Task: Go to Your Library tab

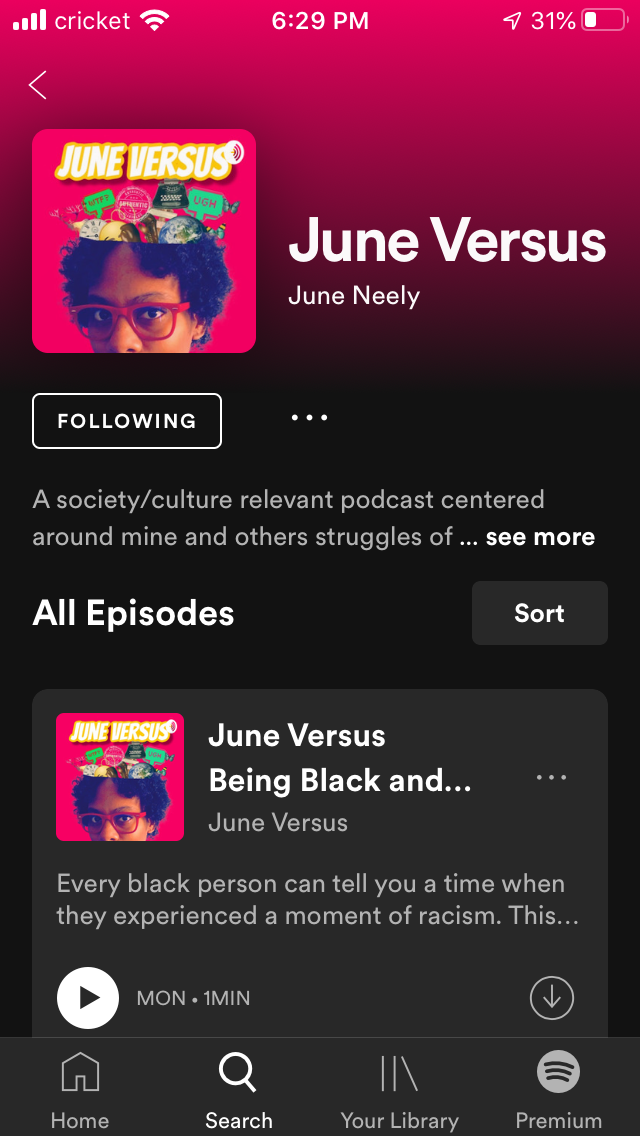Action: [x=399, y=1089]
